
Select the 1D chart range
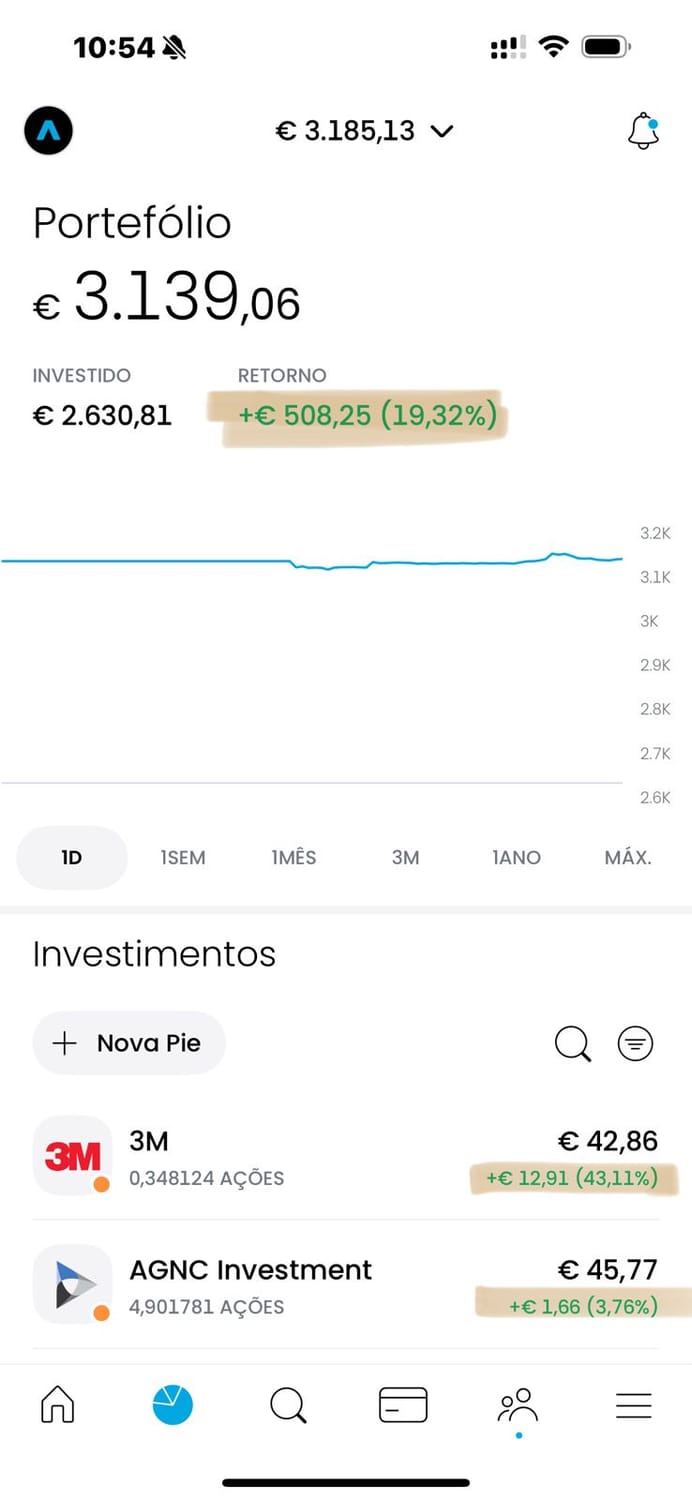pyautogui.click(x=72, y=858)
